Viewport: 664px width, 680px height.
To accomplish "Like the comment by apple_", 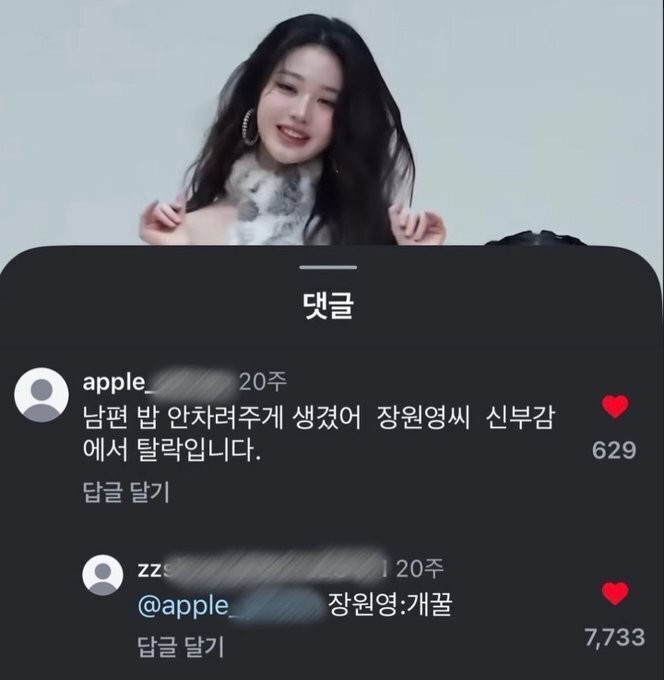I will coord(615,407).
